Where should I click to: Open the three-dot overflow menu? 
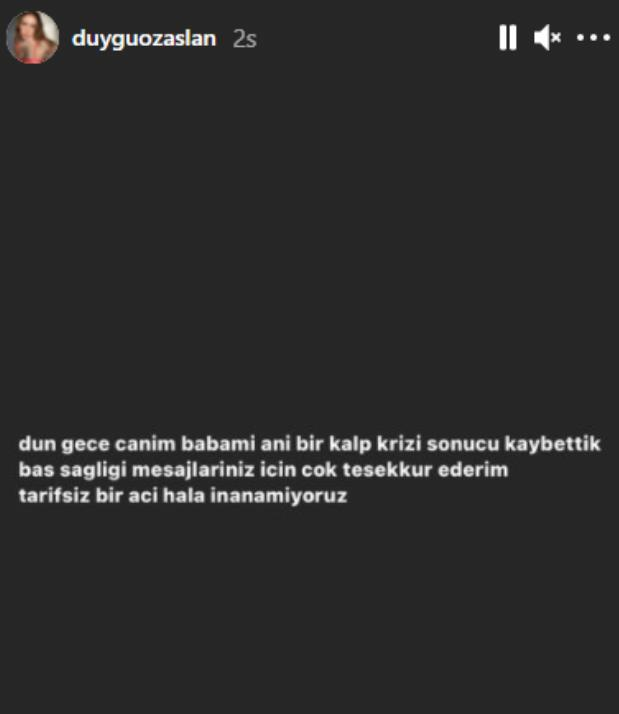[593, 38]
